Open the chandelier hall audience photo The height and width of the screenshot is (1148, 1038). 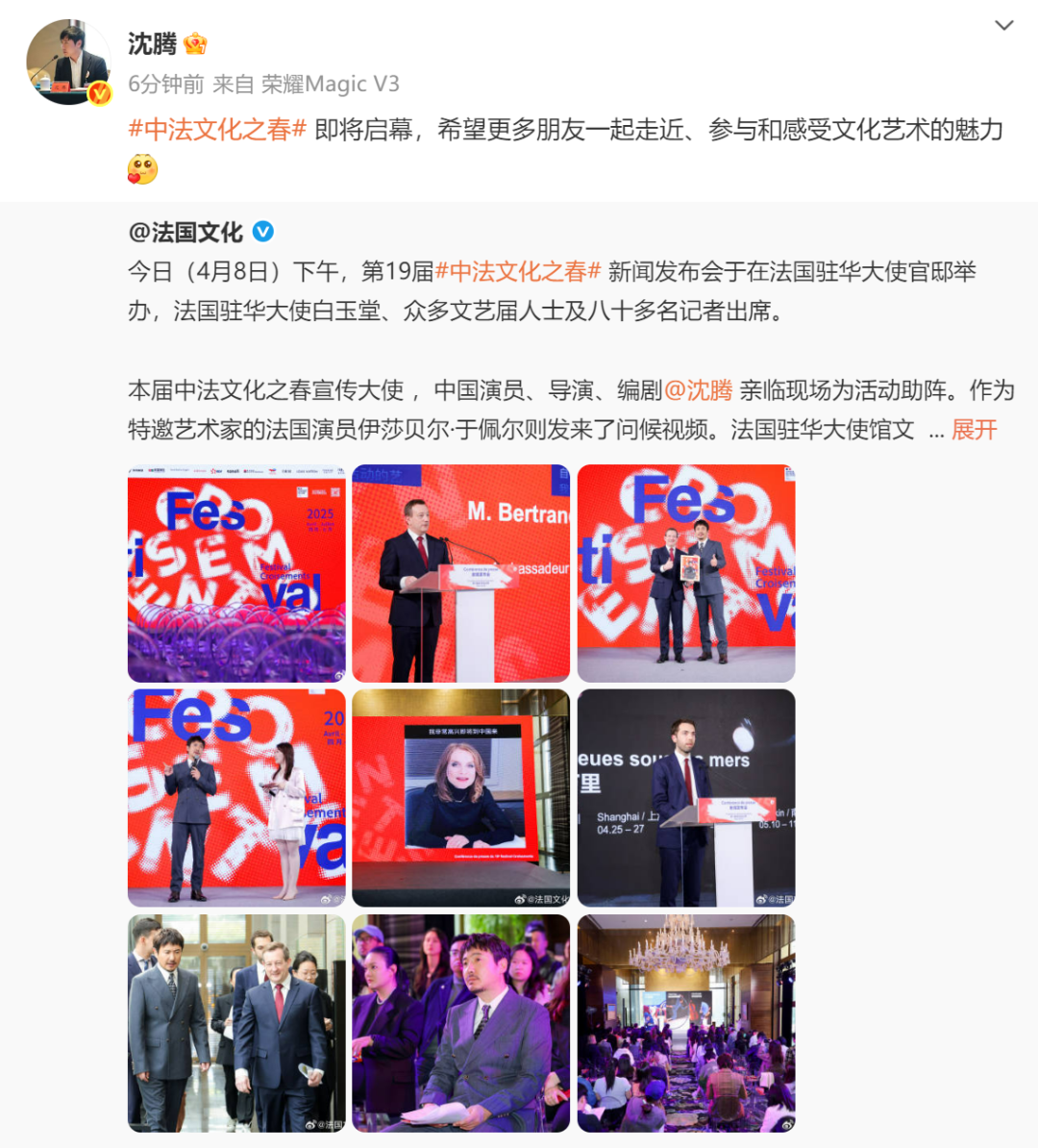pos(685,1023)
